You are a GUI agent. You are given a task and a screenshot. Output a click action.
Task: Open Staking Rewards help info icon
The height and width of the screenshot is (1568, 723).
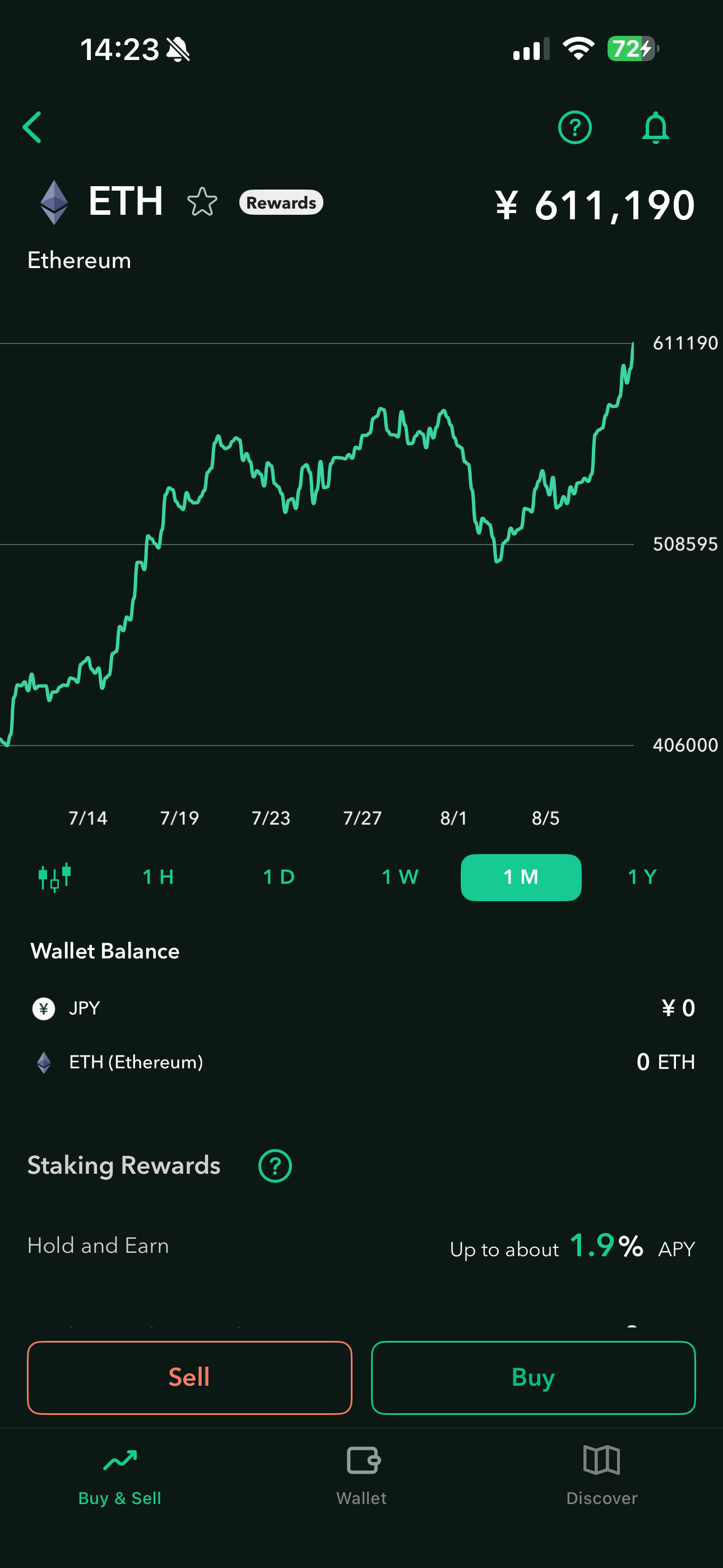click(x=275, y=1166)
